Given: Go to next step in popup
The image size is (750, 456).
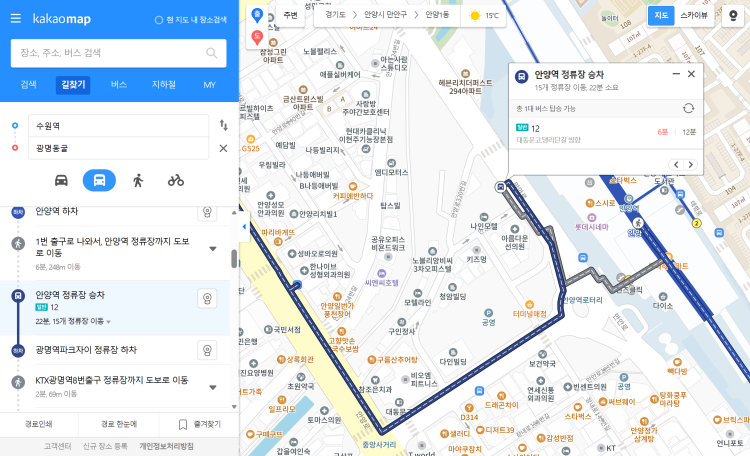Looking at the screenshot, I should coord(692,164).
